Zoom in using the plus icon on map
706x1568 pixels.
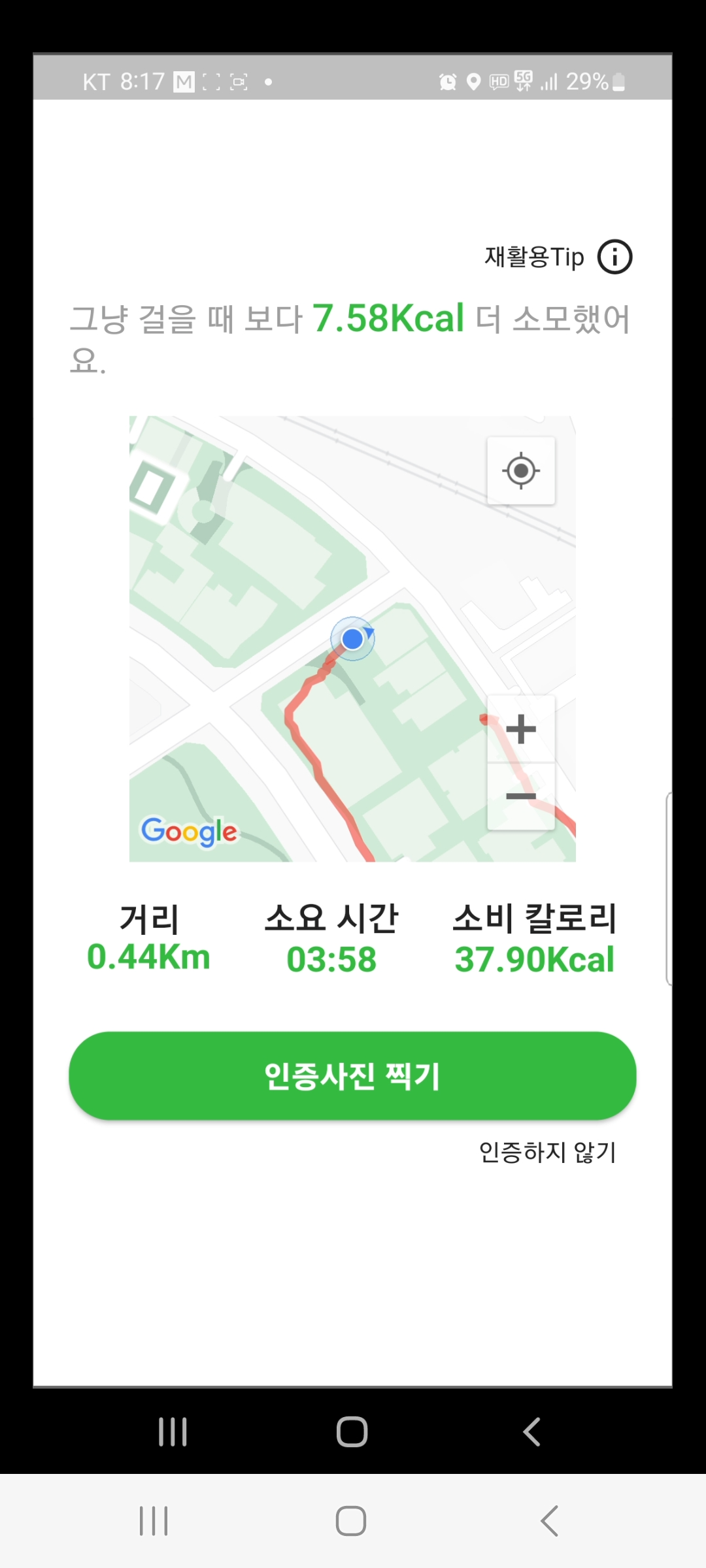click(520, 730)
